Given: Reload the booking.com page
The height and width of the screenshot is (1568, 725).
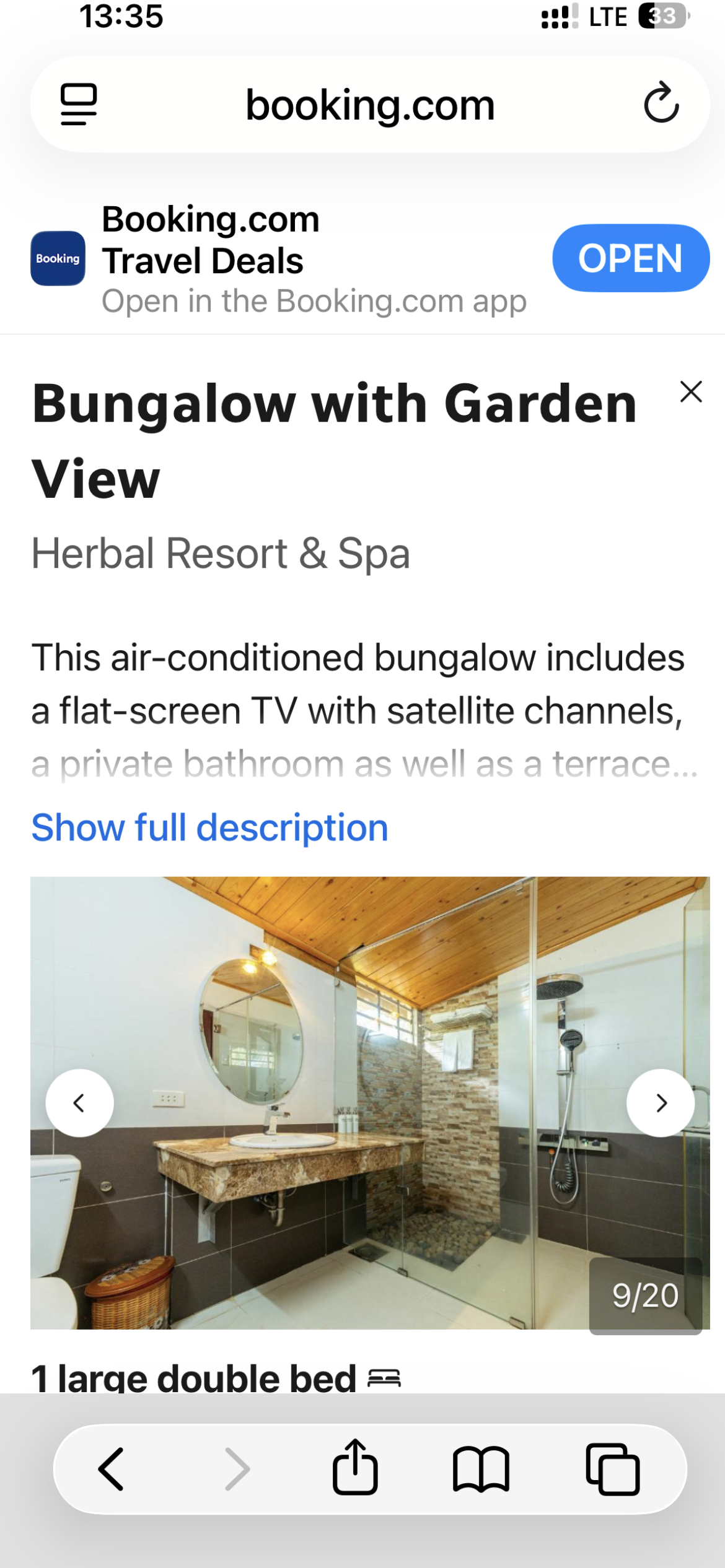Looking at the screenshot, I should [661, 103].
